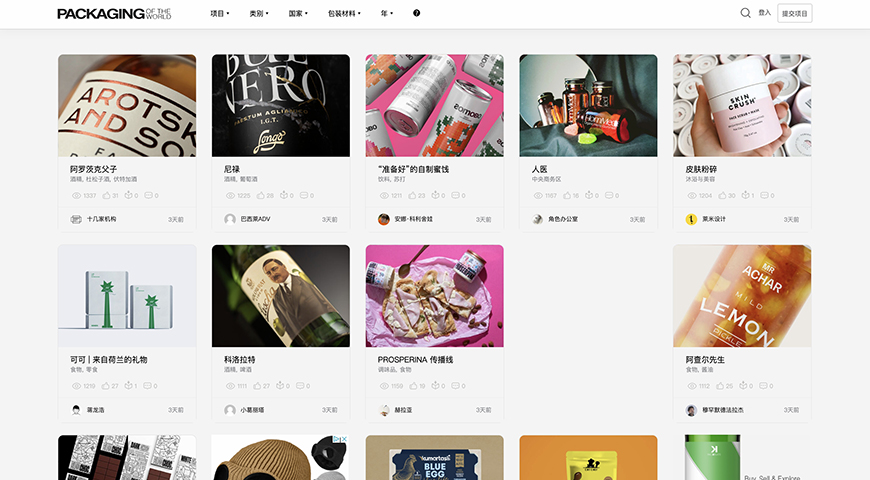This screenshot has width=870, height=480.
Task: Open the 尼禄 wine project card
Action: point(280,106)
